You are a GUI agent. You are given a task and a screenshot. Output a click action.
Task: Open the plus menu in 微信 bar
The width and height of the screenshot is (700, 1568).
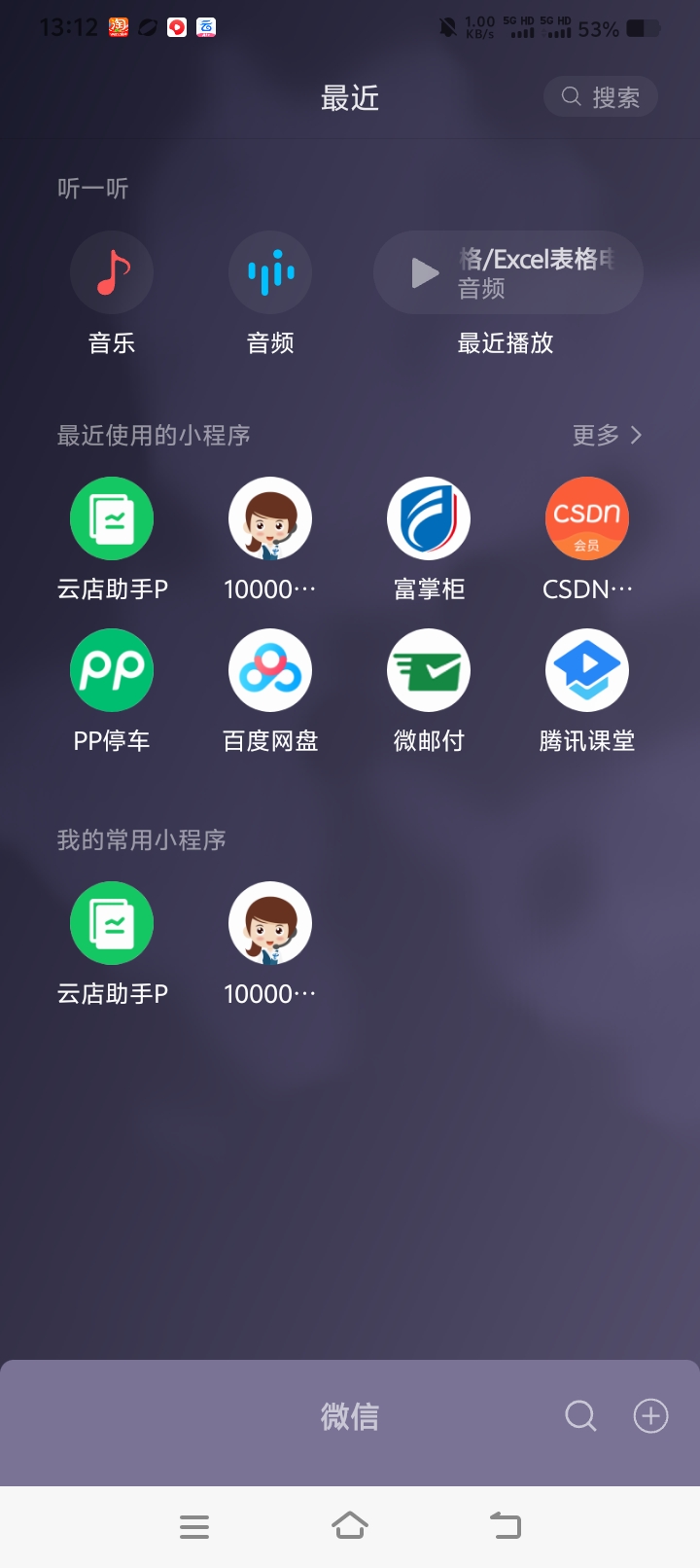(x=650, y=1416)
